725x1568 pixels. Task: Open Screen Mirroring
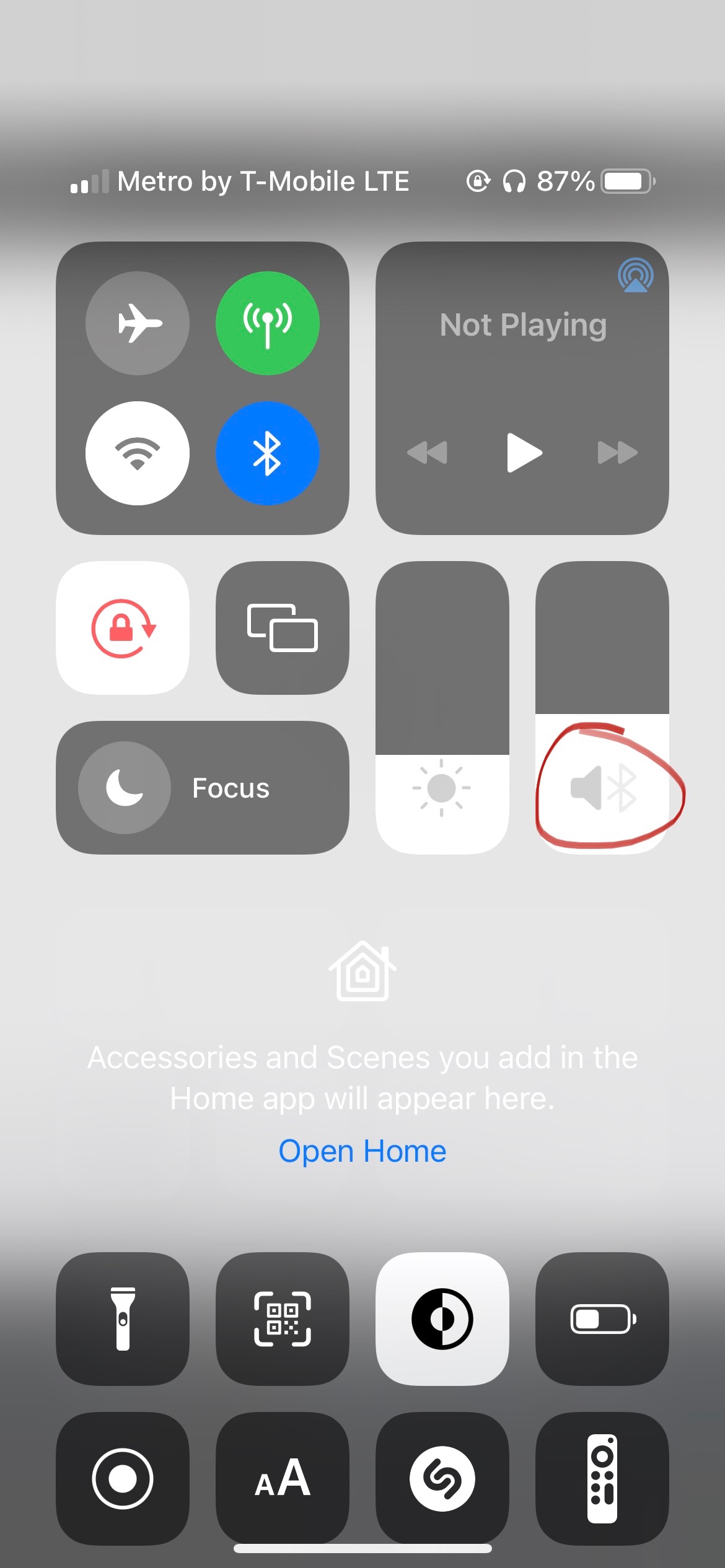[x=283, y=628]
